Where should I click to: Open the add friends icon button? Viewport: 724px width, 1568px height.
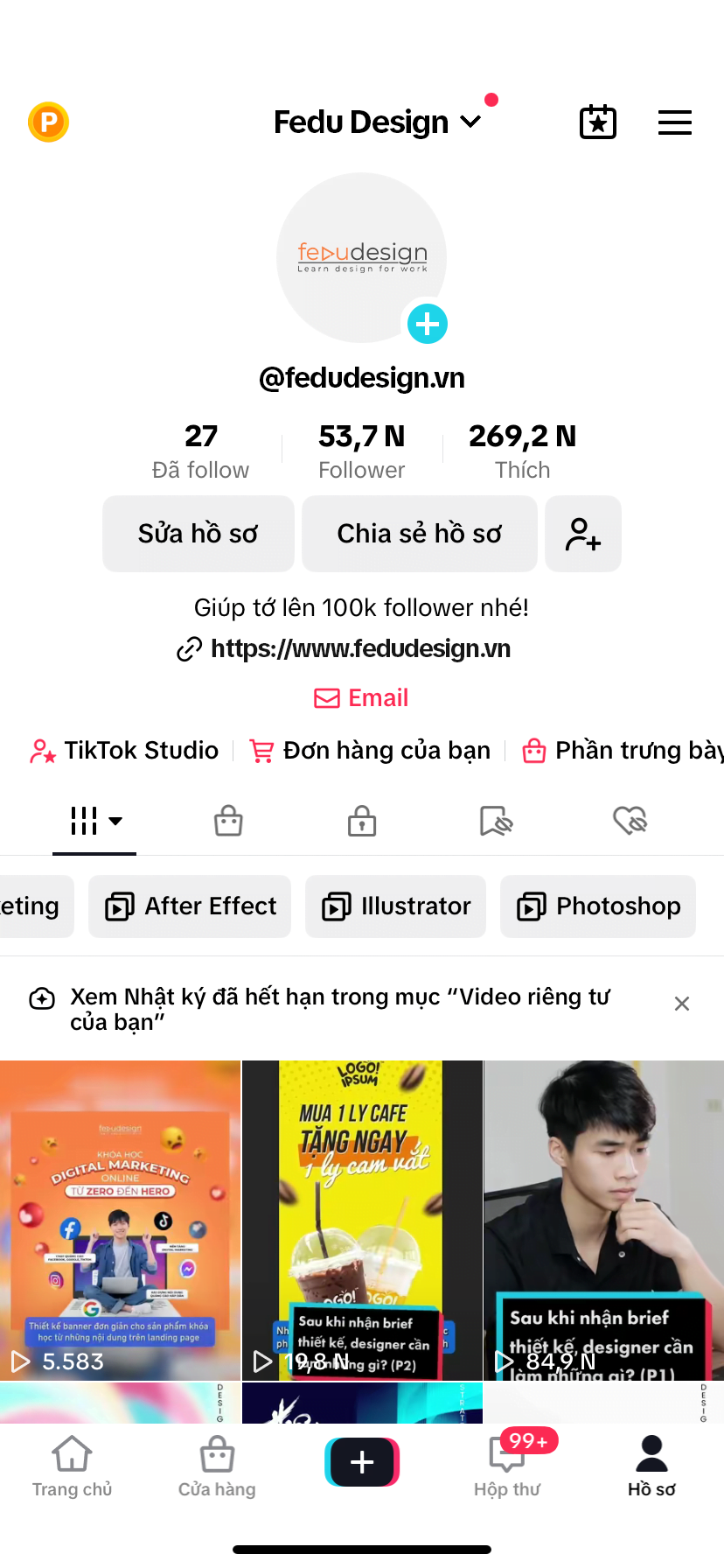tap(583, 534)
